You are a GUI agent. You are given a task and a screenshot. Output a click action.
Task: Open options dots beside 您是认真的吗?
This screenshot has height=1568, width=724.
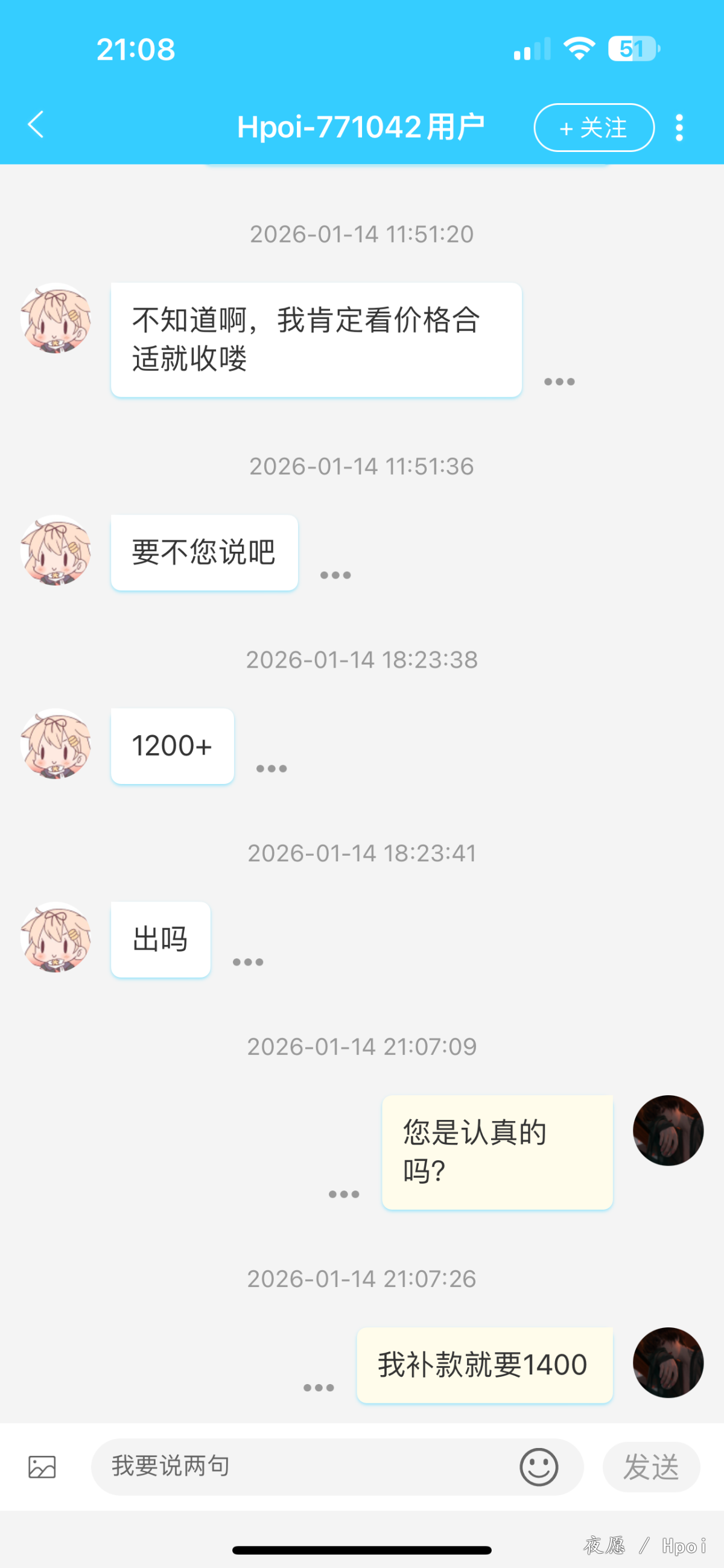click(343, 1194)
